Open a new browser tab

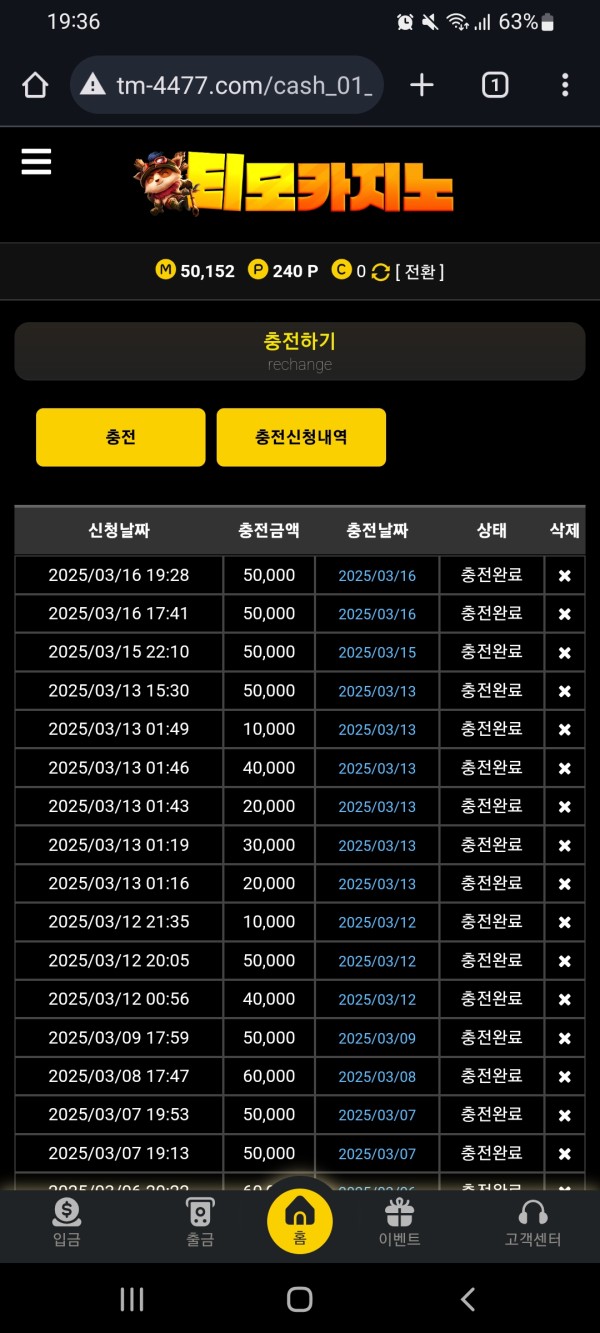pyautogui.click(x=422, y=86)
